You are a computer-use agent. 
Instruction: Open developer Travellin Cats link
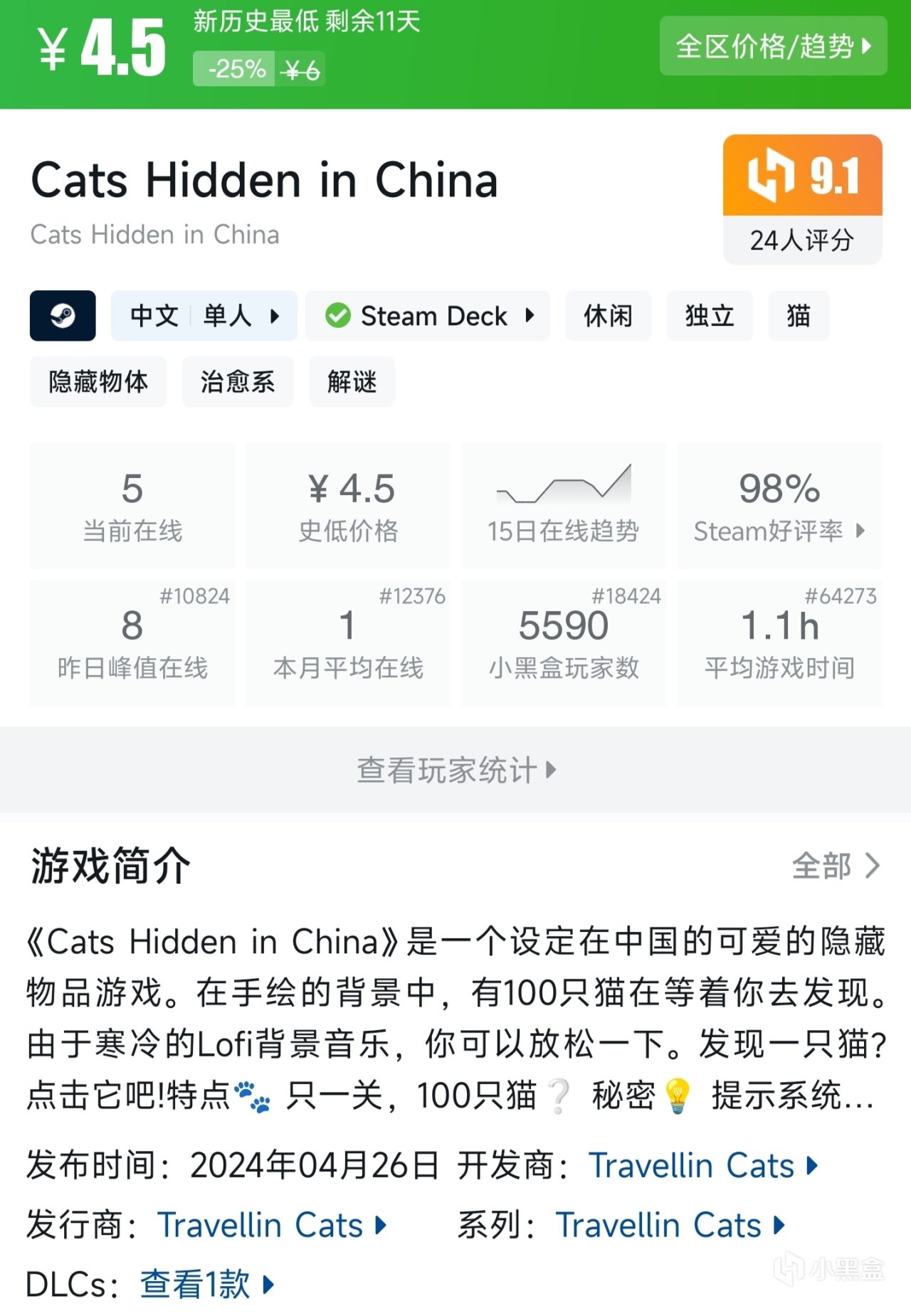[x=703, y=1166]
